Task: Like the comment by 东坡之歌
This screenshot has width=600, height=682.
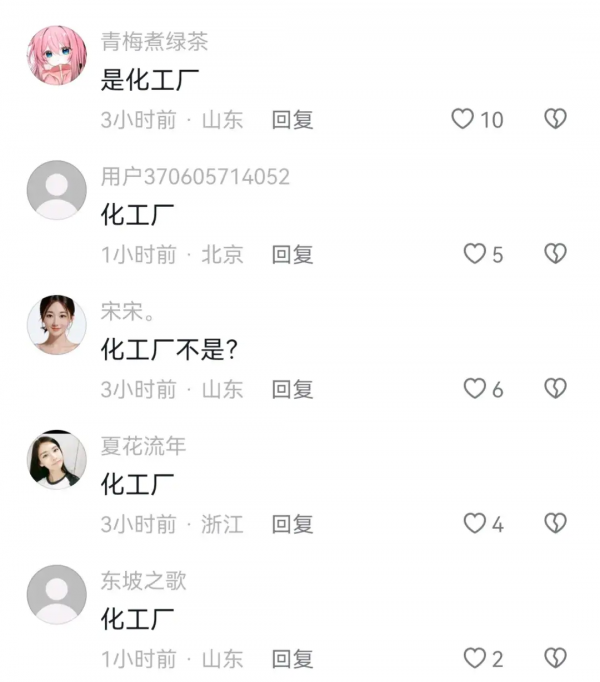Action: [474, 658]
